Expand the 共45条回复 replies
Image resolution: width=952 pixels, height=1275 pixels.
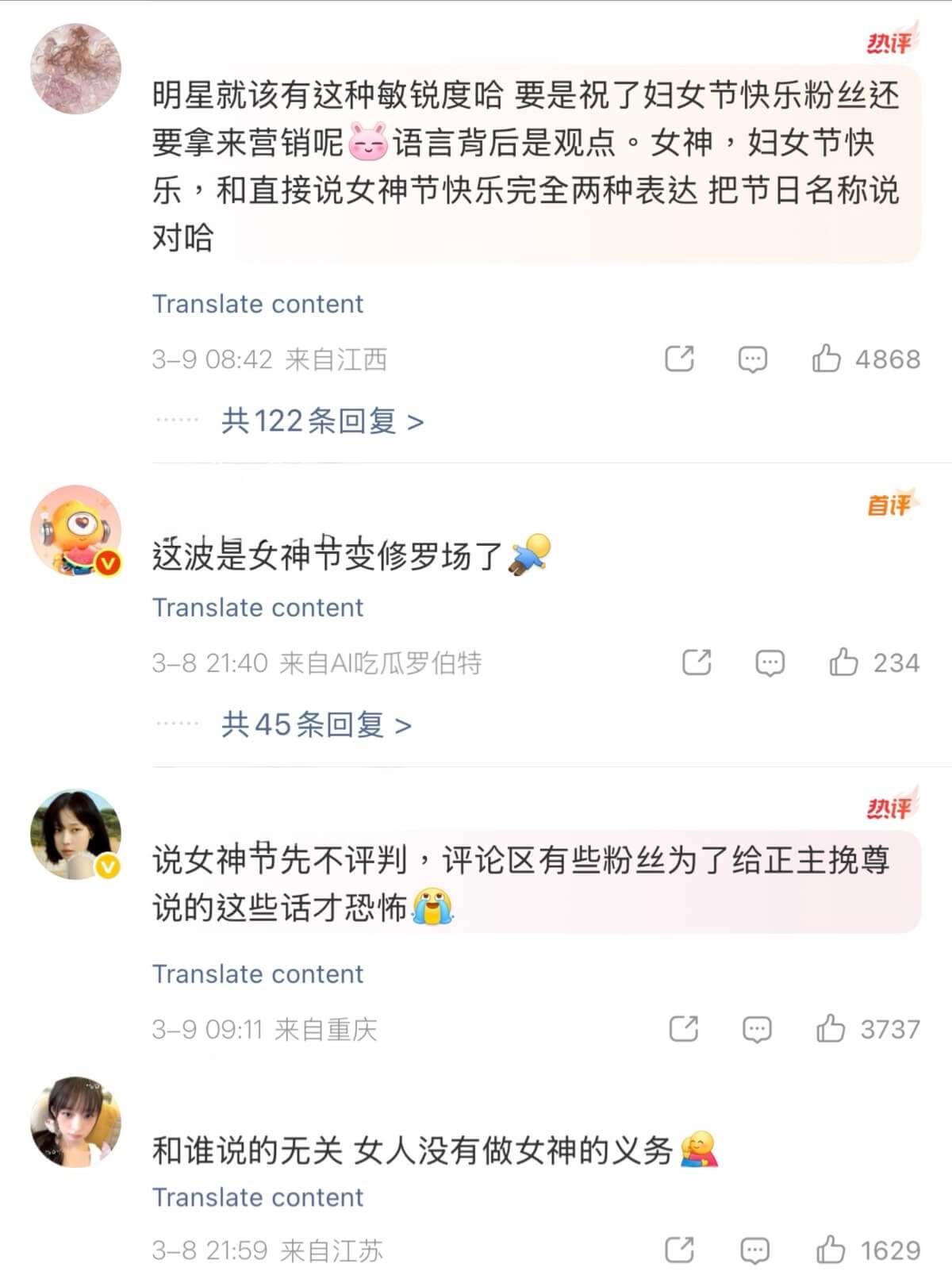coord(316,724)
